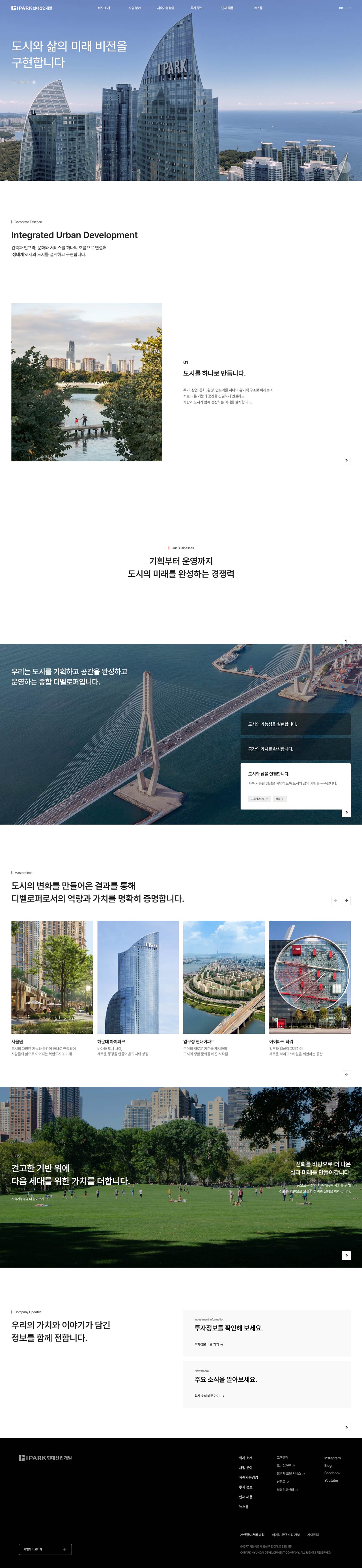View the 해운대 아이파크 project card

138,988
